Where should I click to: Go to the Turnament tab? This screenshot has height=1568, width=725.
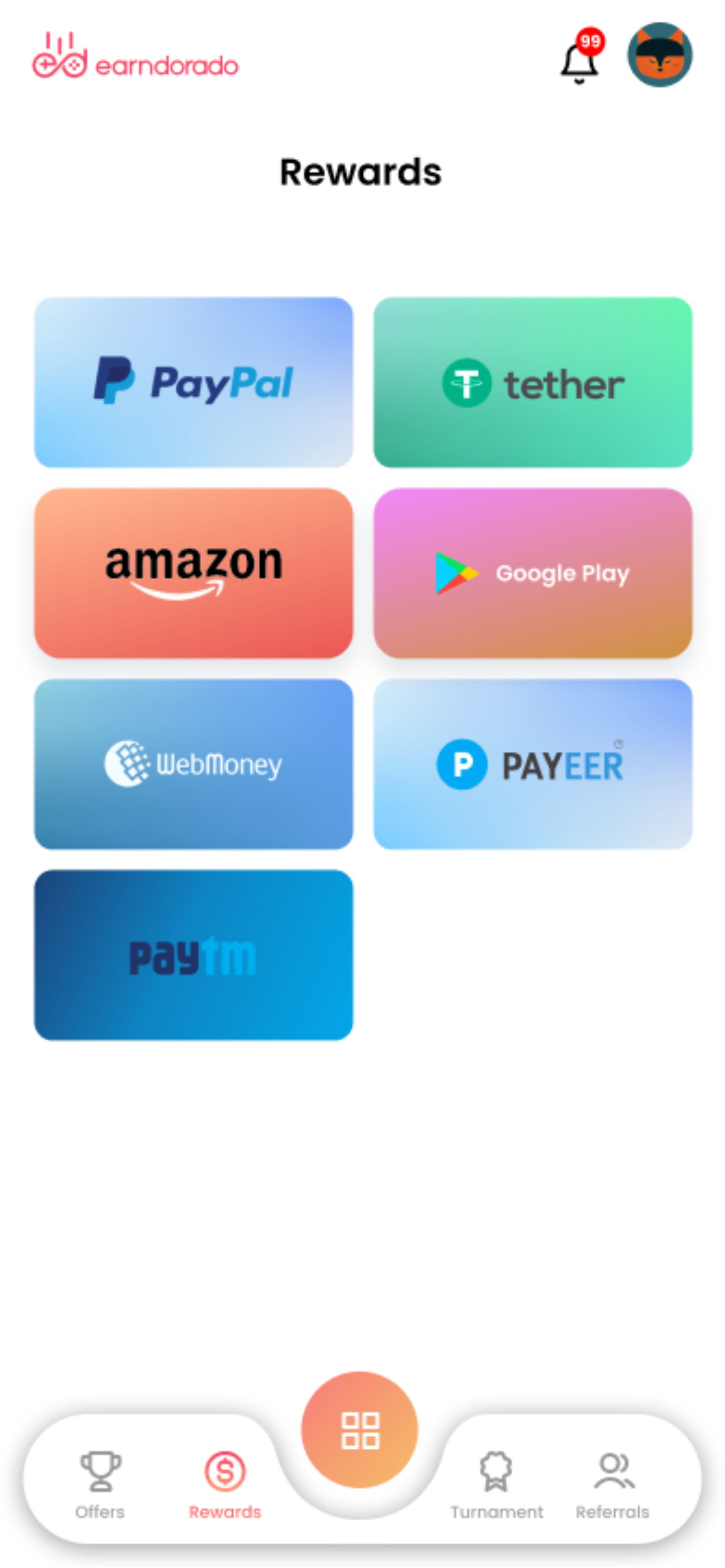(497, 1484)
